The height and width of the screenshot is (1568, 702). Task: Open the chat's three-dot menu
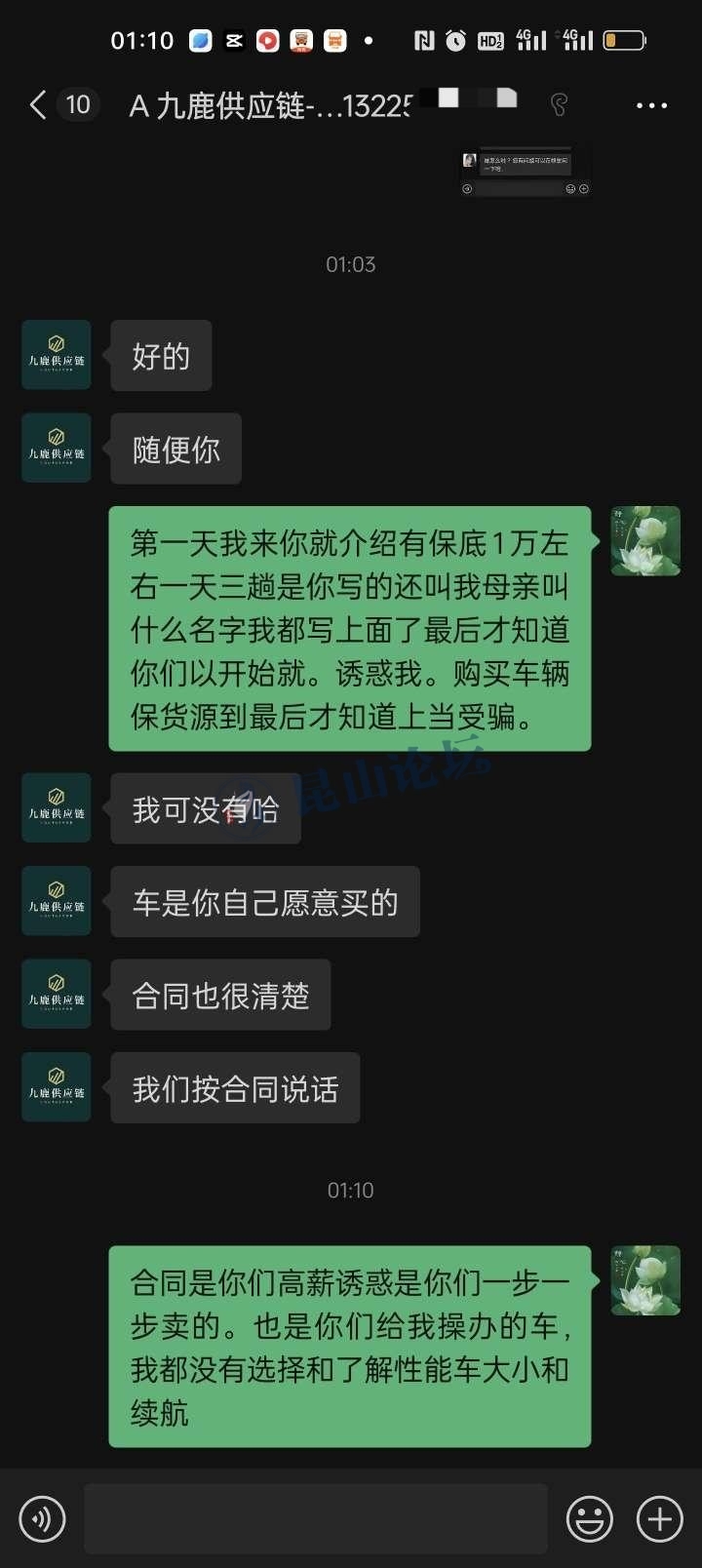(x=651, y=105)
